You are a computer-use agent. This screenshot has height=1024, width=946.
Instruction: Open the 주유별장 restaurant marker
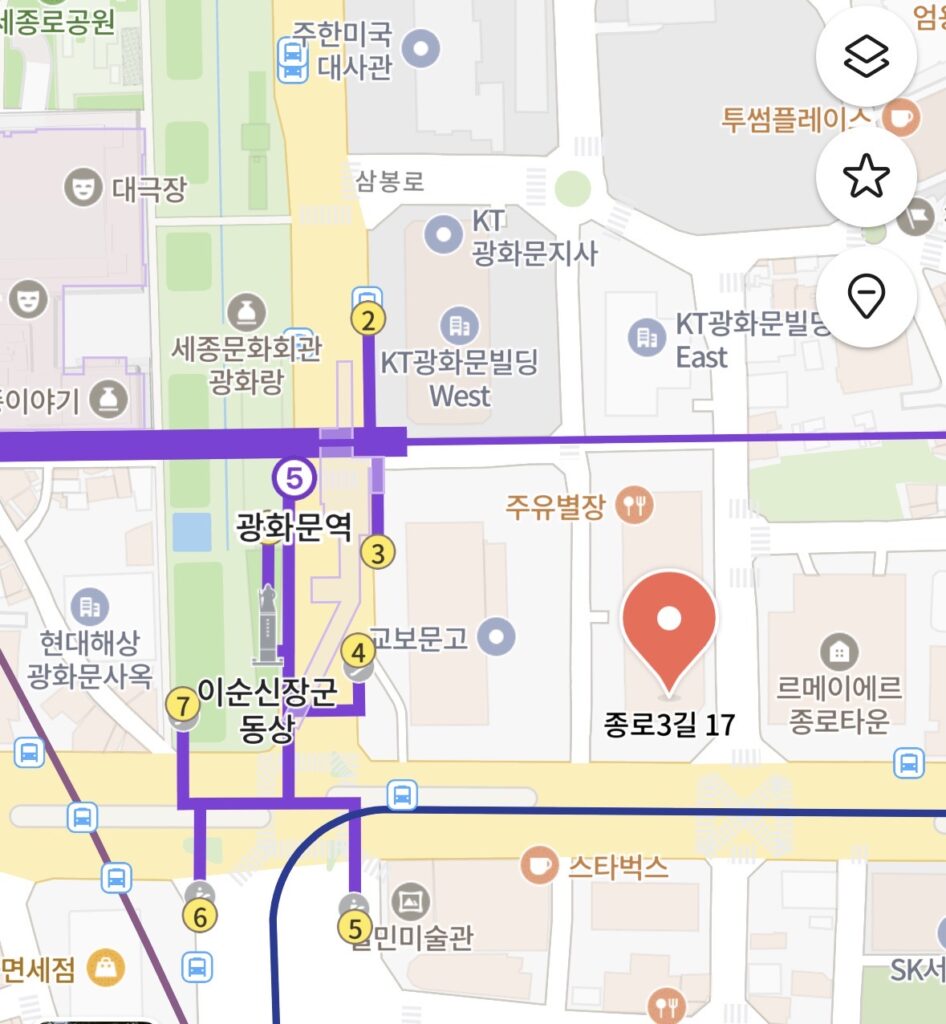pos(634,505)
